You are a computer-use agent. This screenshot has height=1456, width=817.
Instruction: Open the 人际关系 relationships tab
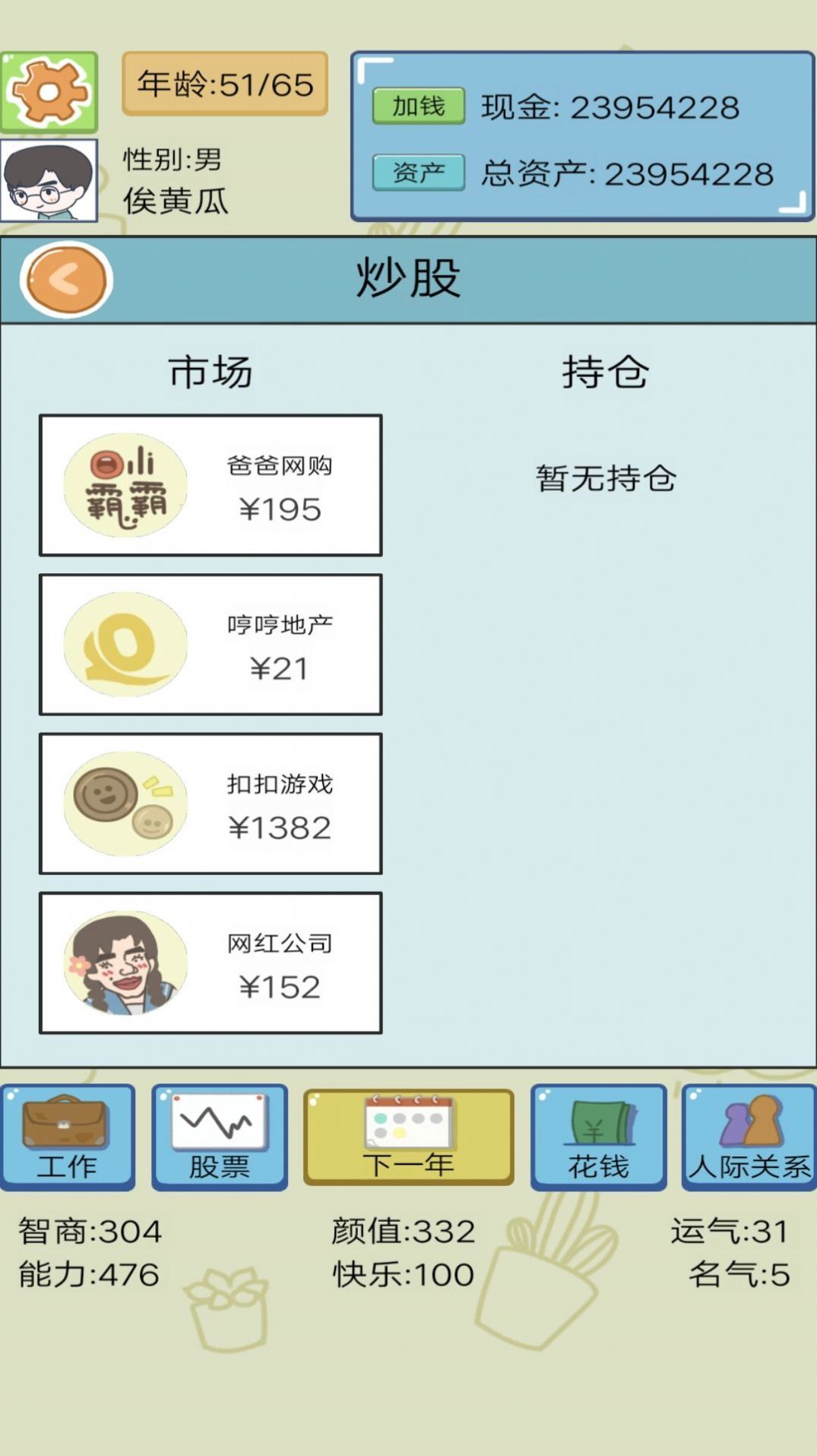pos(749,1137)
